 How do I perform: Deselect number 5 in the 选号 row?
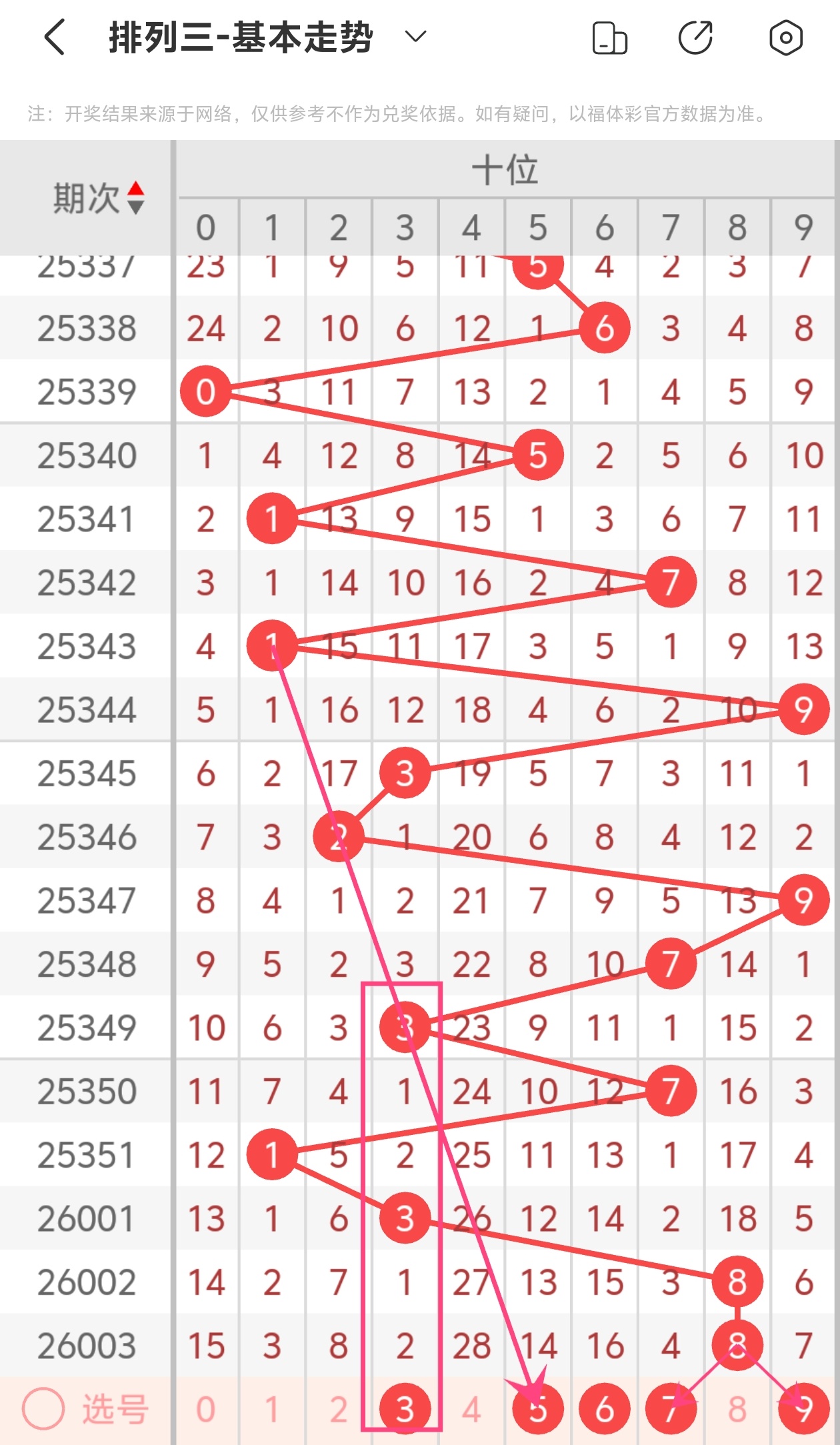click(538, 1410)
